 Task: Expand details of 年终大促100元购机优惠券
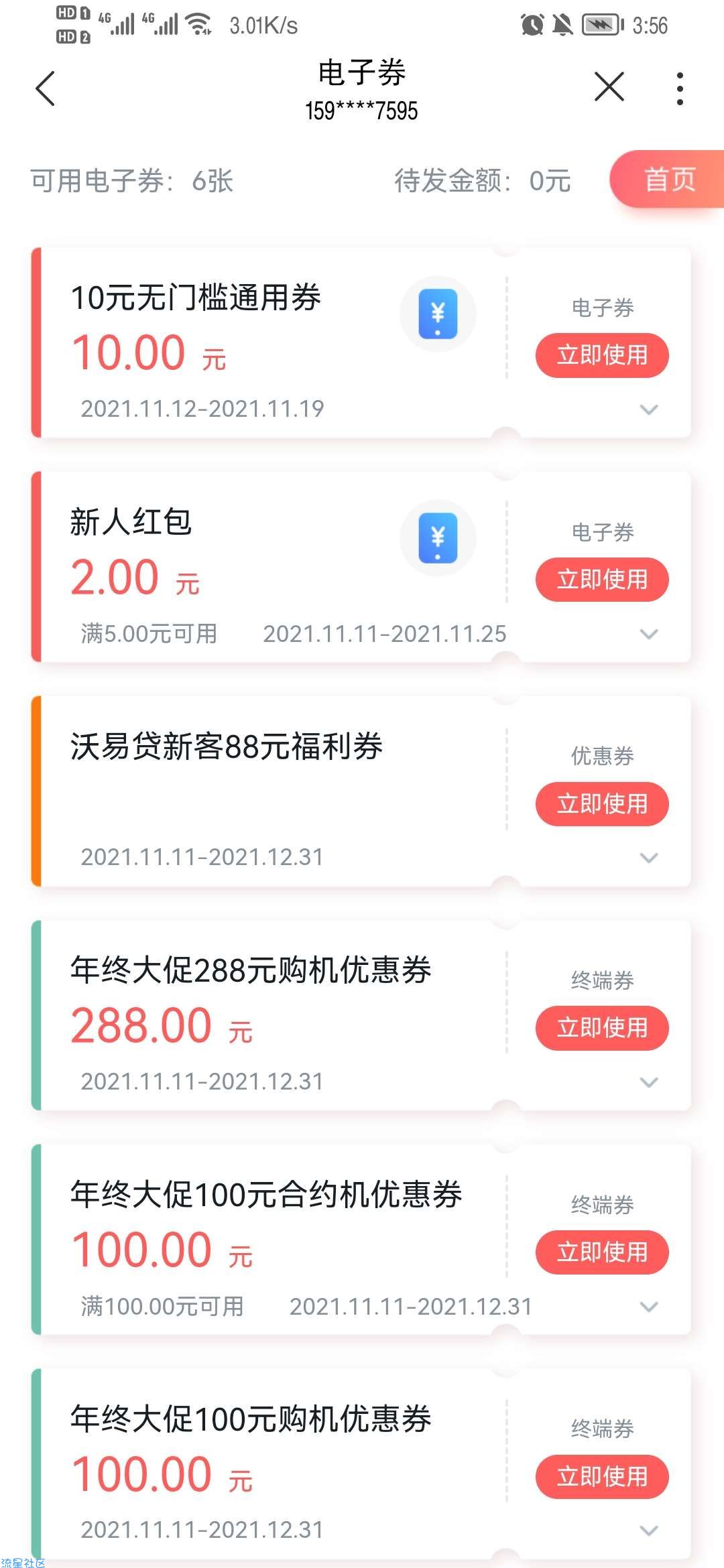click(648, 1530)
